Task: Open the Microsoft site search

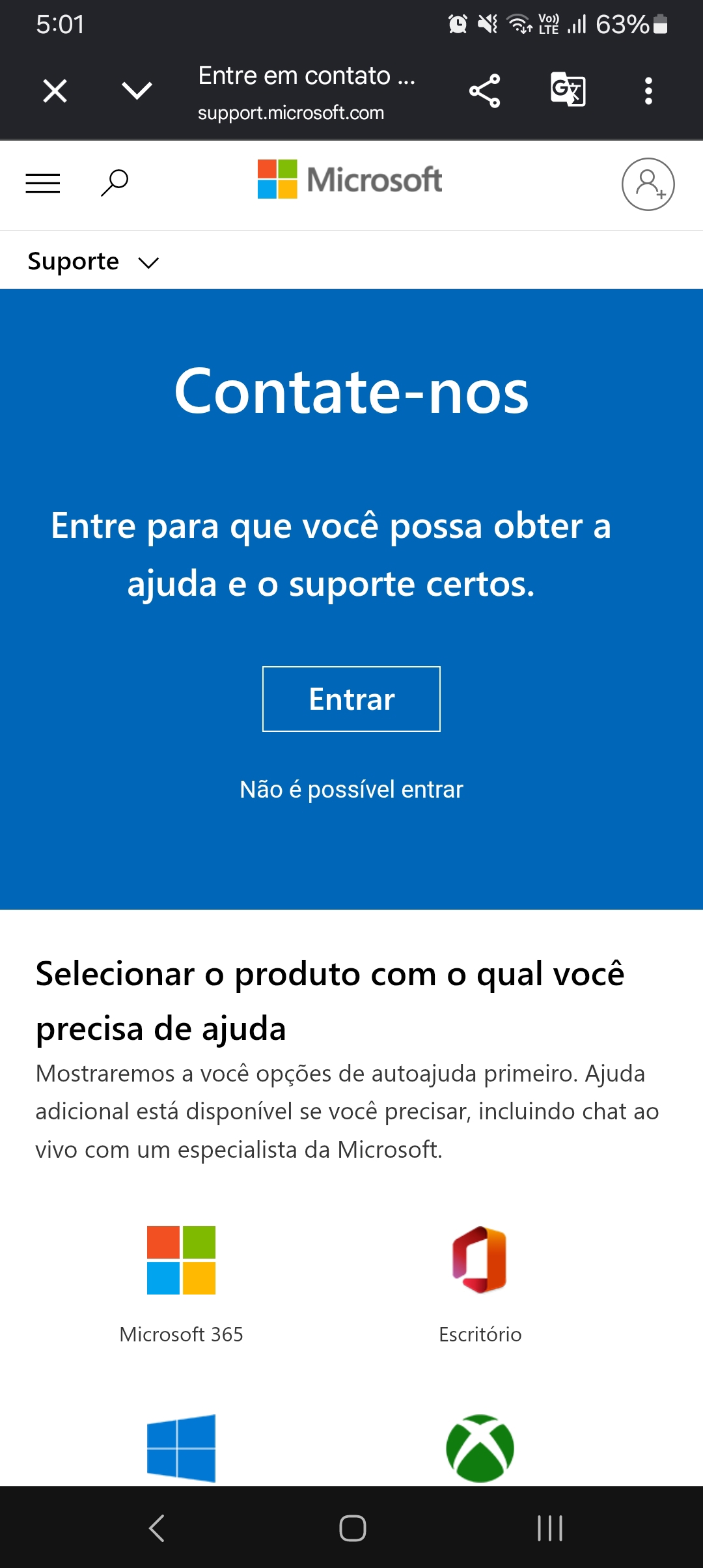Action: 115,183
